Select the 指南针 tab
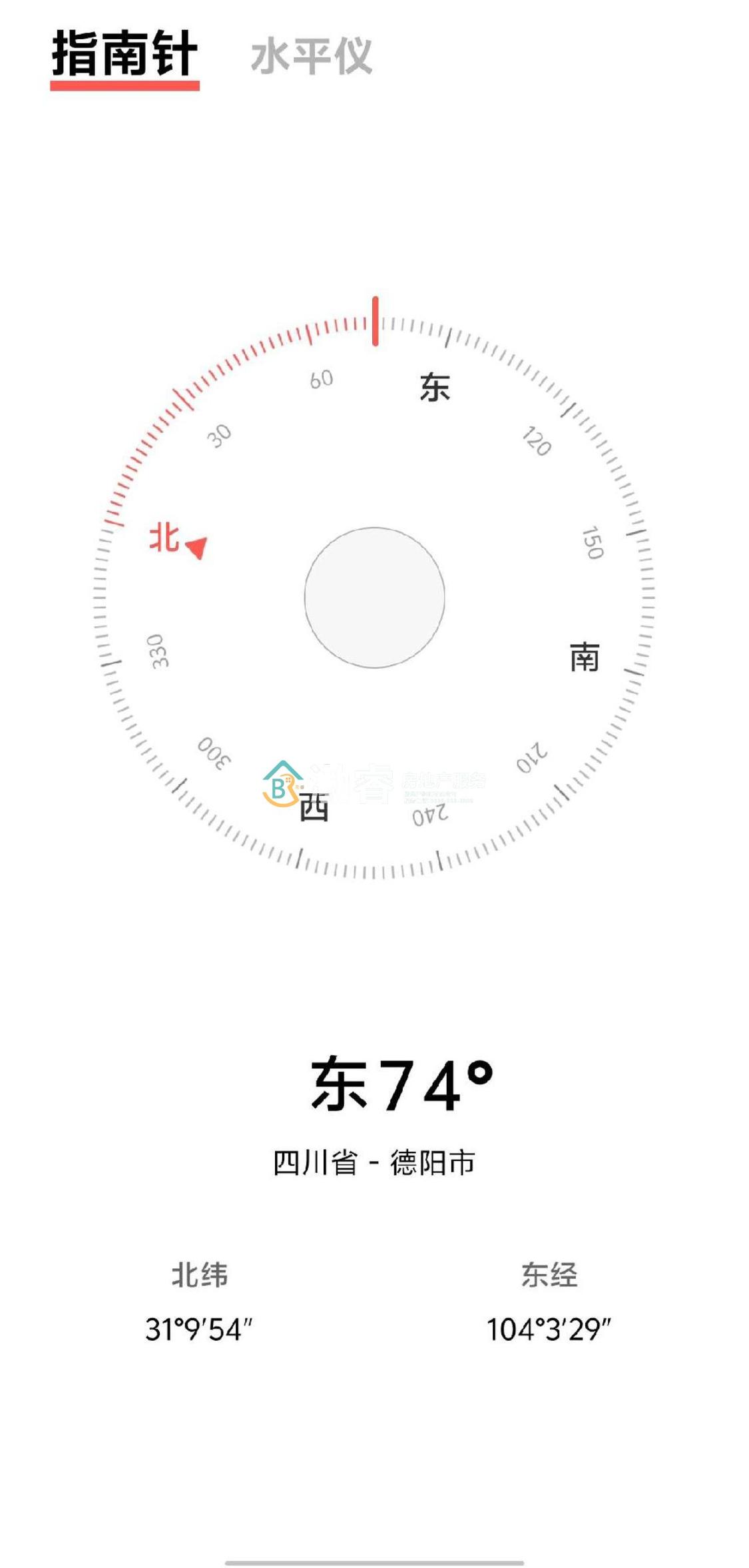 [x=125, y=55]
